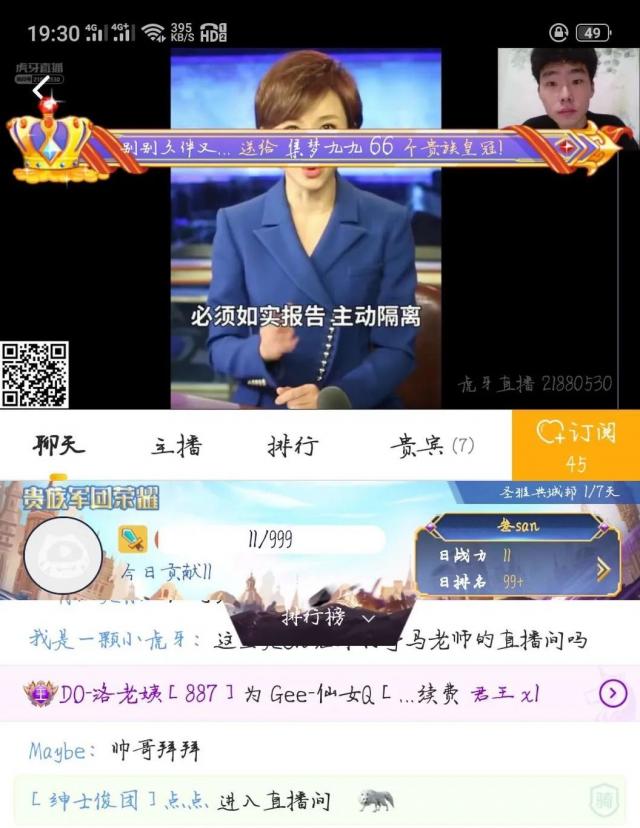Go back using the arrow icon
The height and width of the screenshot is (828, 640).
[40, 92]
